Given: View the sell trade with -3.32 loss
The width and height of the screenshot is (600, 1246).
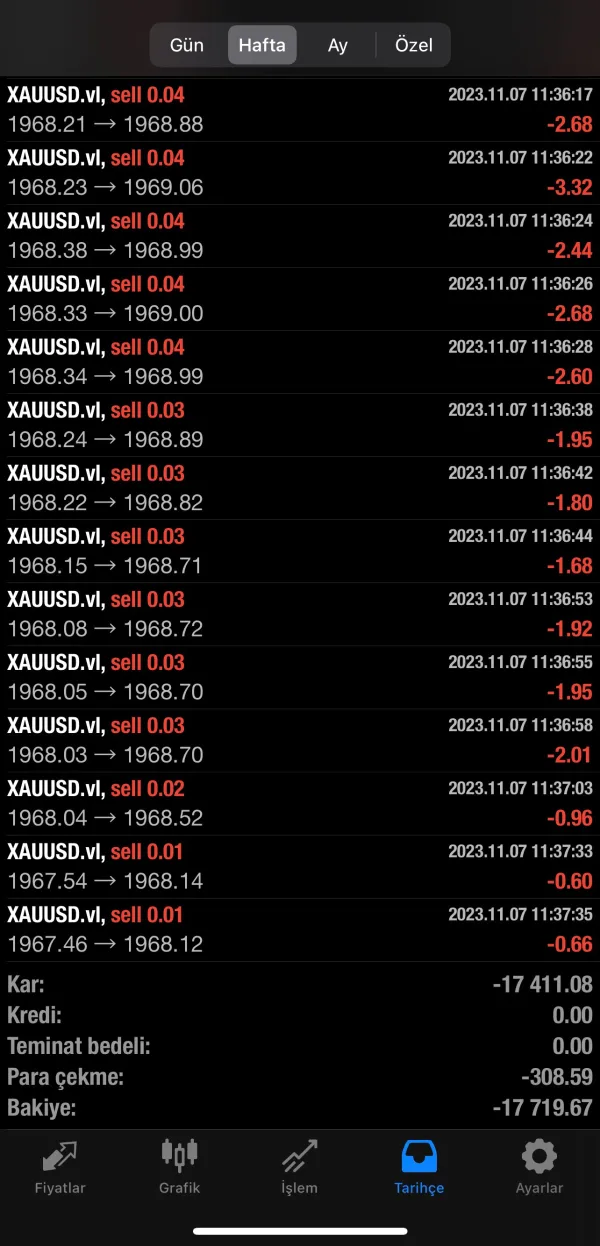Looking at the screenshot, I should coord(300,173).
